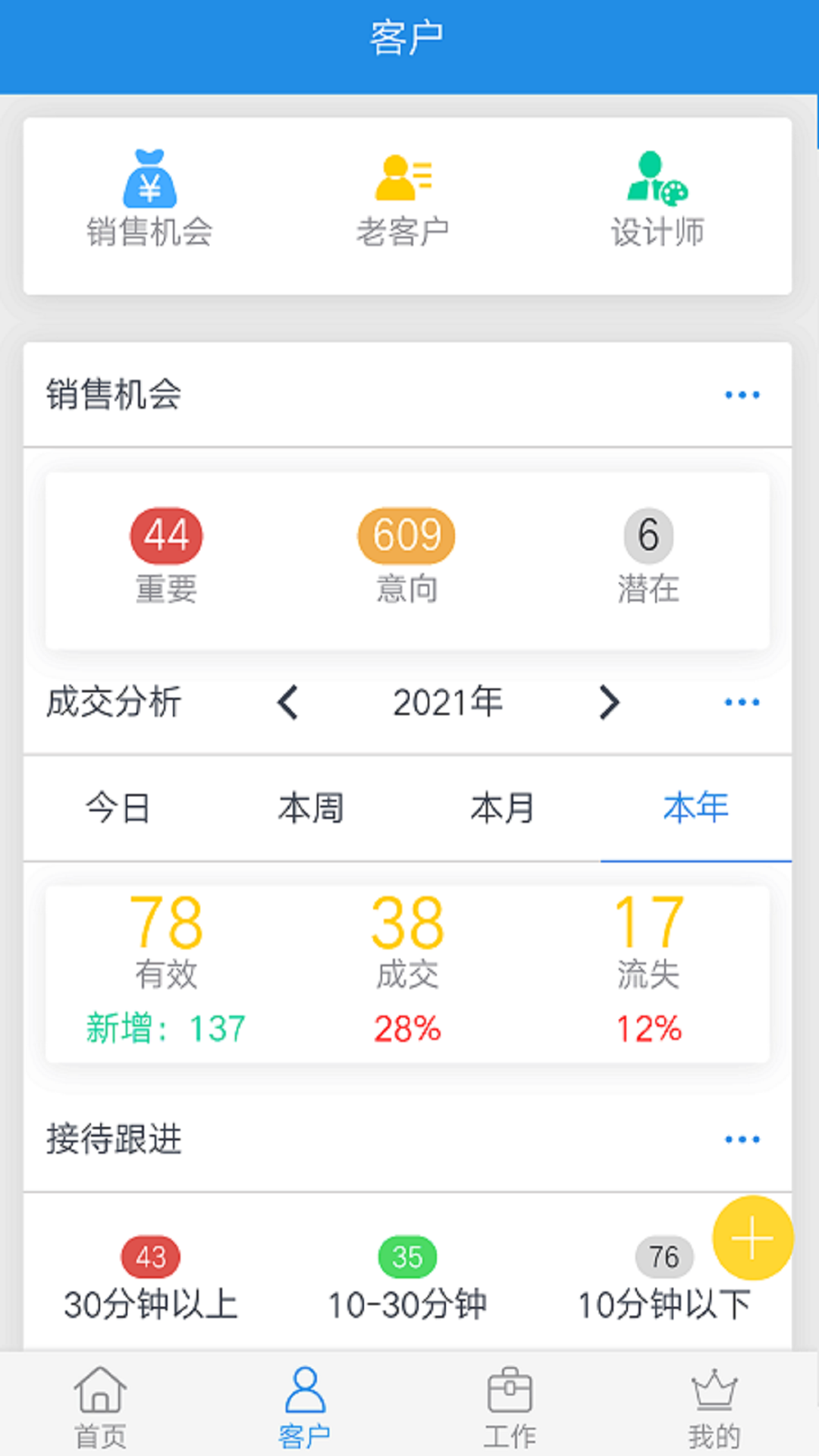
Task: Go to previous year with left arrow
Action: (287, 703)
